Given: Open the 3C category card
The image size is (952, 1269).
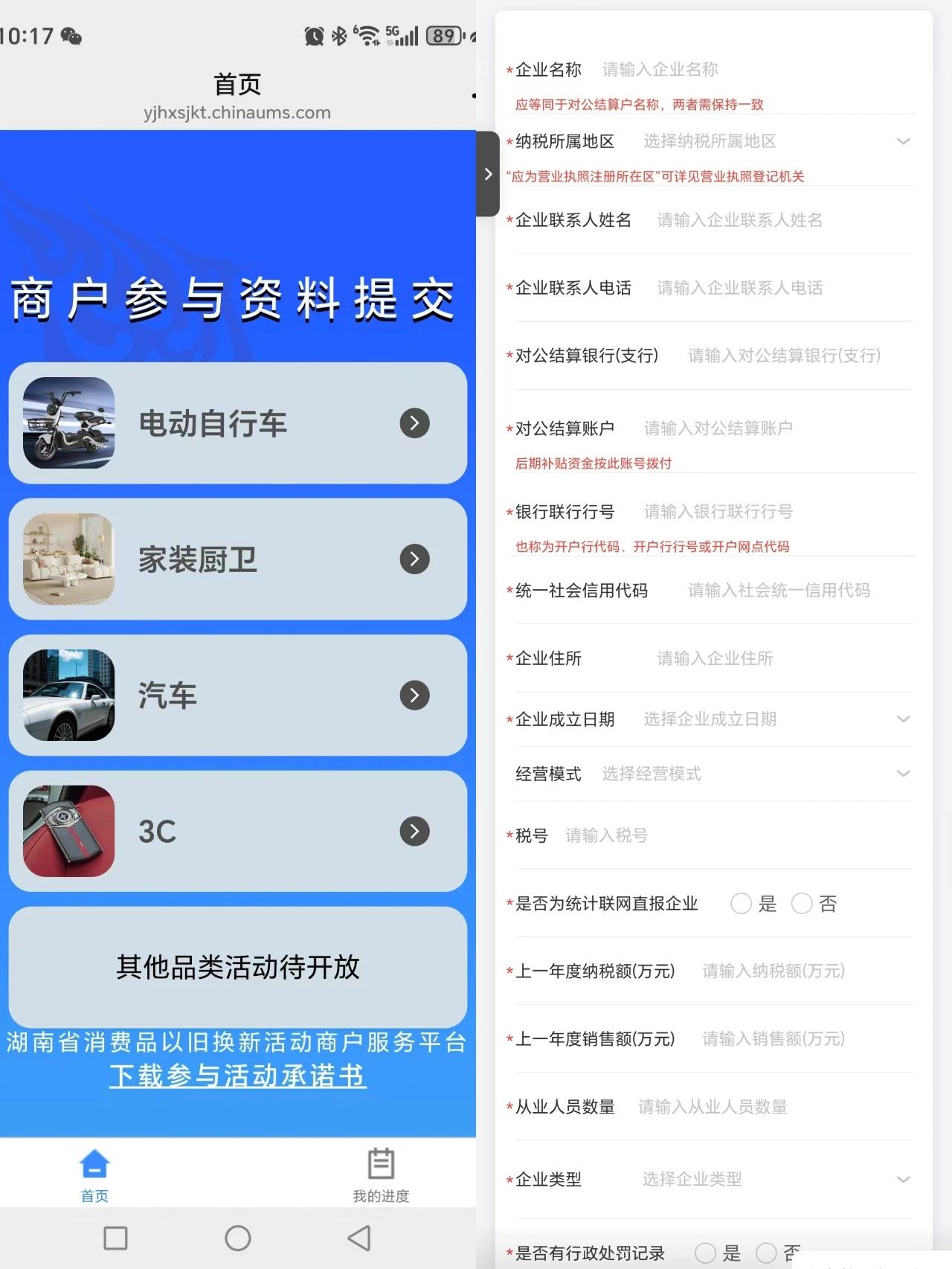Looking at the screenshot, I should coord(237,832).
